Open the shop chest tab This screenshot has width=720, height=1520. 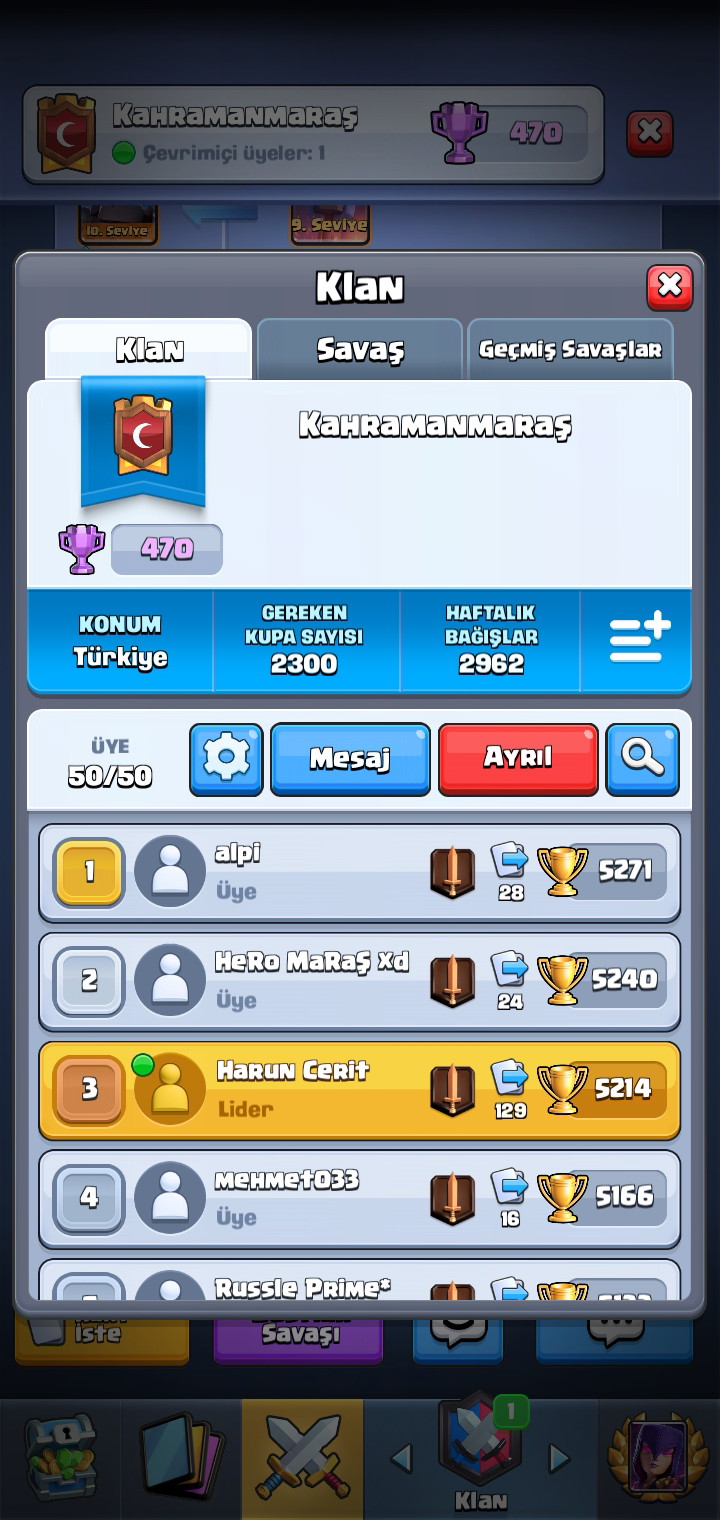[60, 1458]
